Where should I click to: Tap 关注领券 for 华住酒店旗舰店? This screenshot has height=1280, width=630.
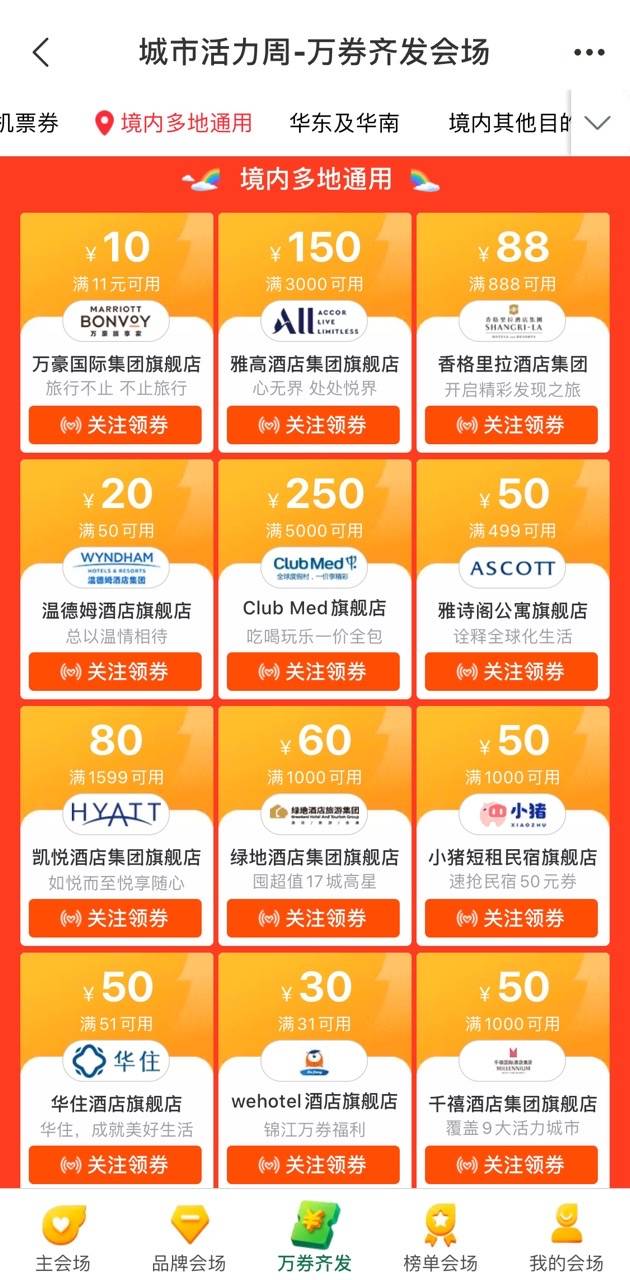[115, 1164]
